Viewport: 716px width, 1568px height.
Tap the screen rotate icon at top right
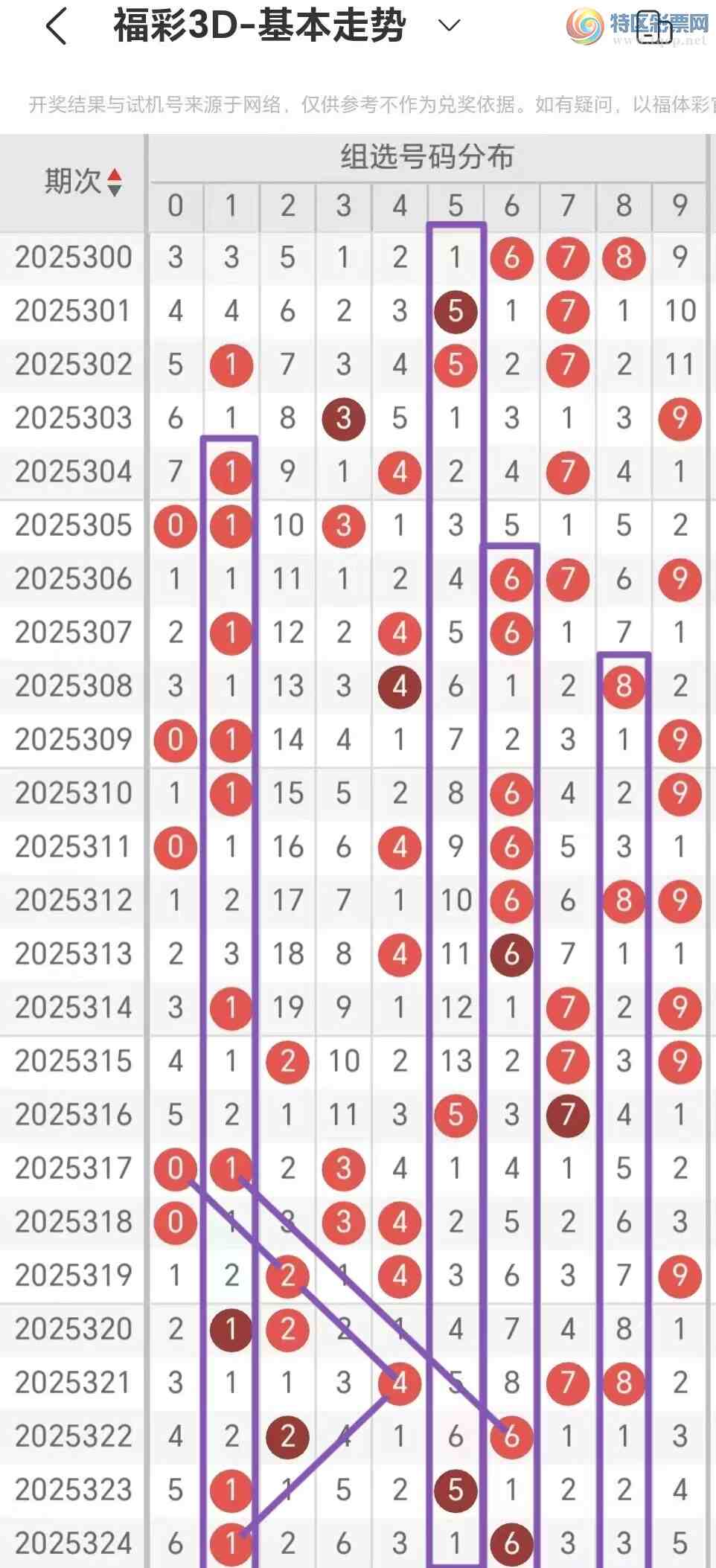654,28
